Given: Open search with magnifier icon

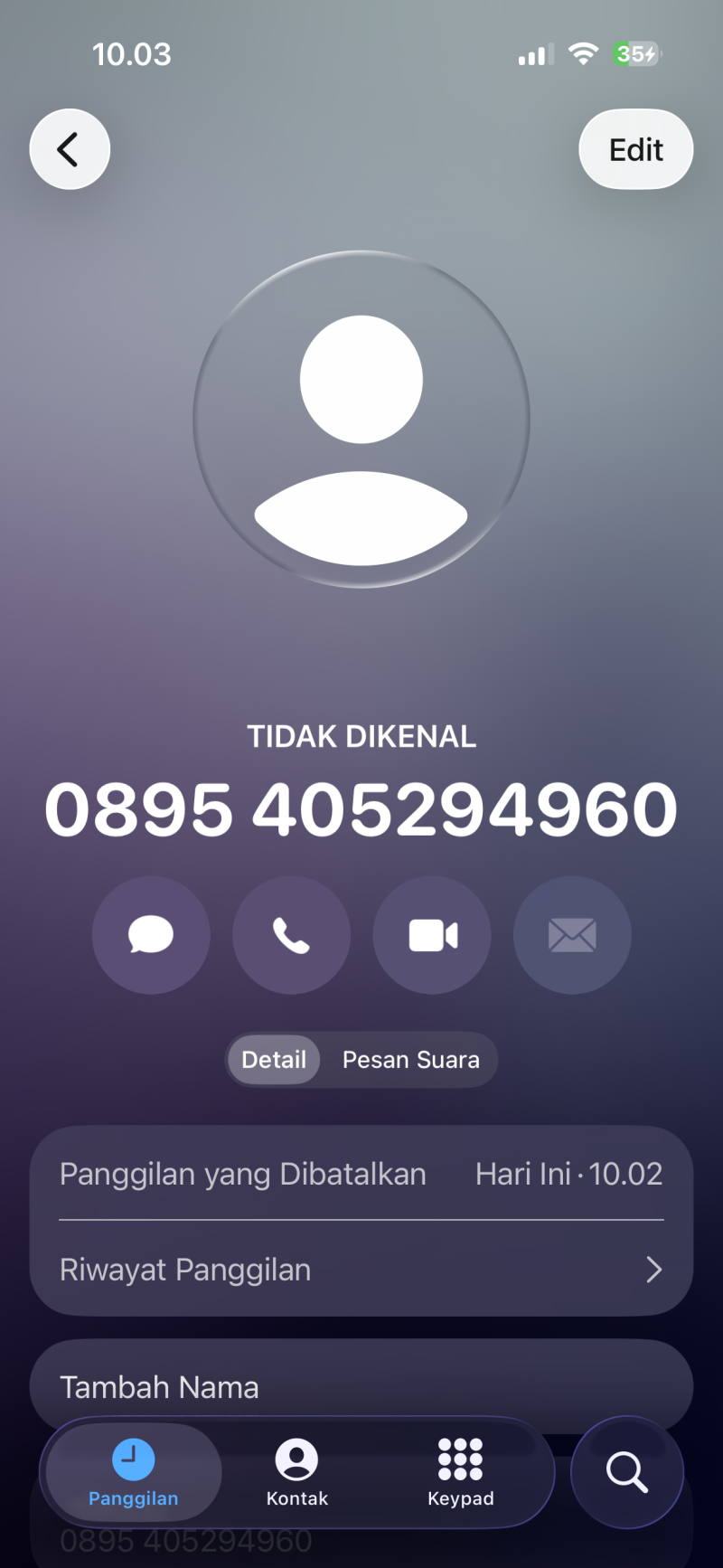Looking at the screenshot, I should (626, 1472).
